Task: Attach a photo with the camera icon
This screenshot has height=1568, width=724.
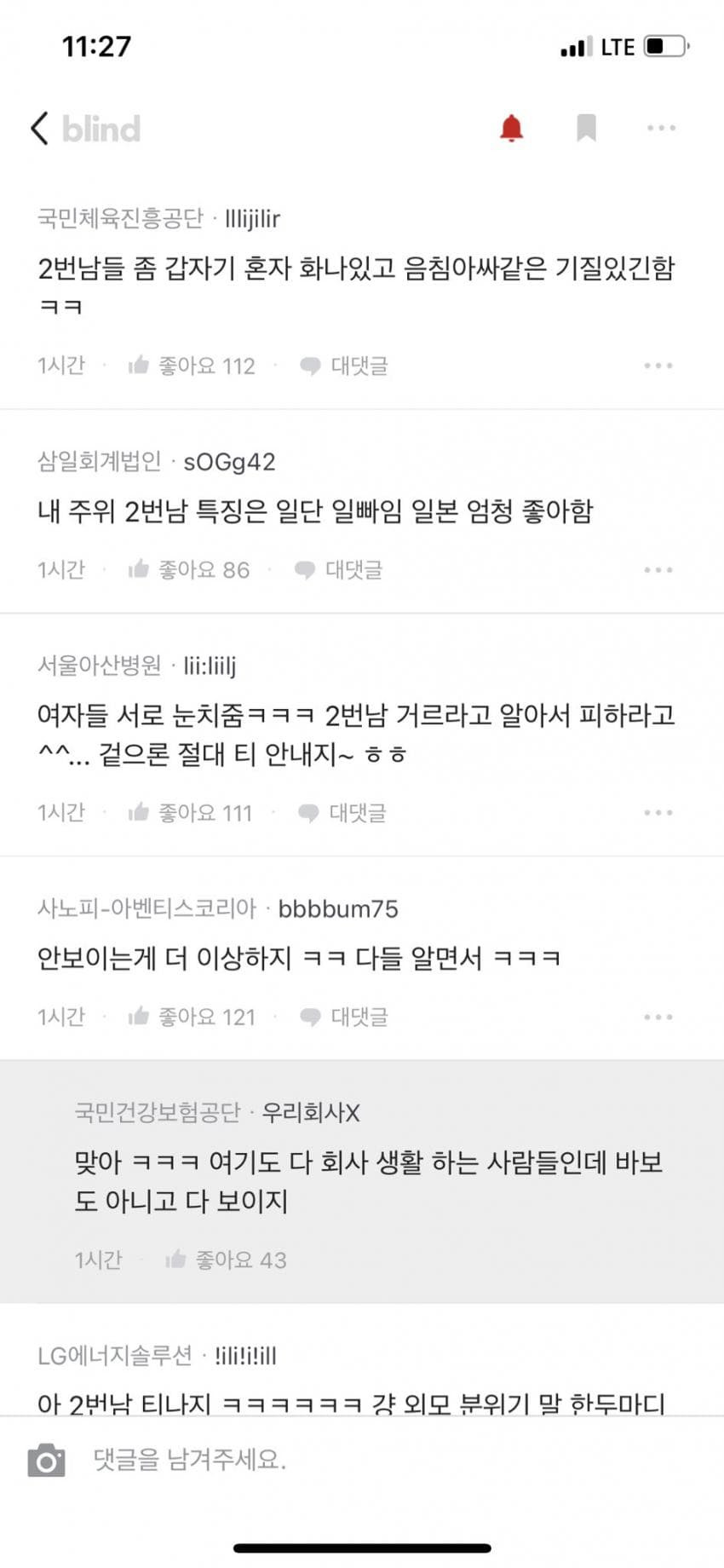Action: tap(46, 1460)
